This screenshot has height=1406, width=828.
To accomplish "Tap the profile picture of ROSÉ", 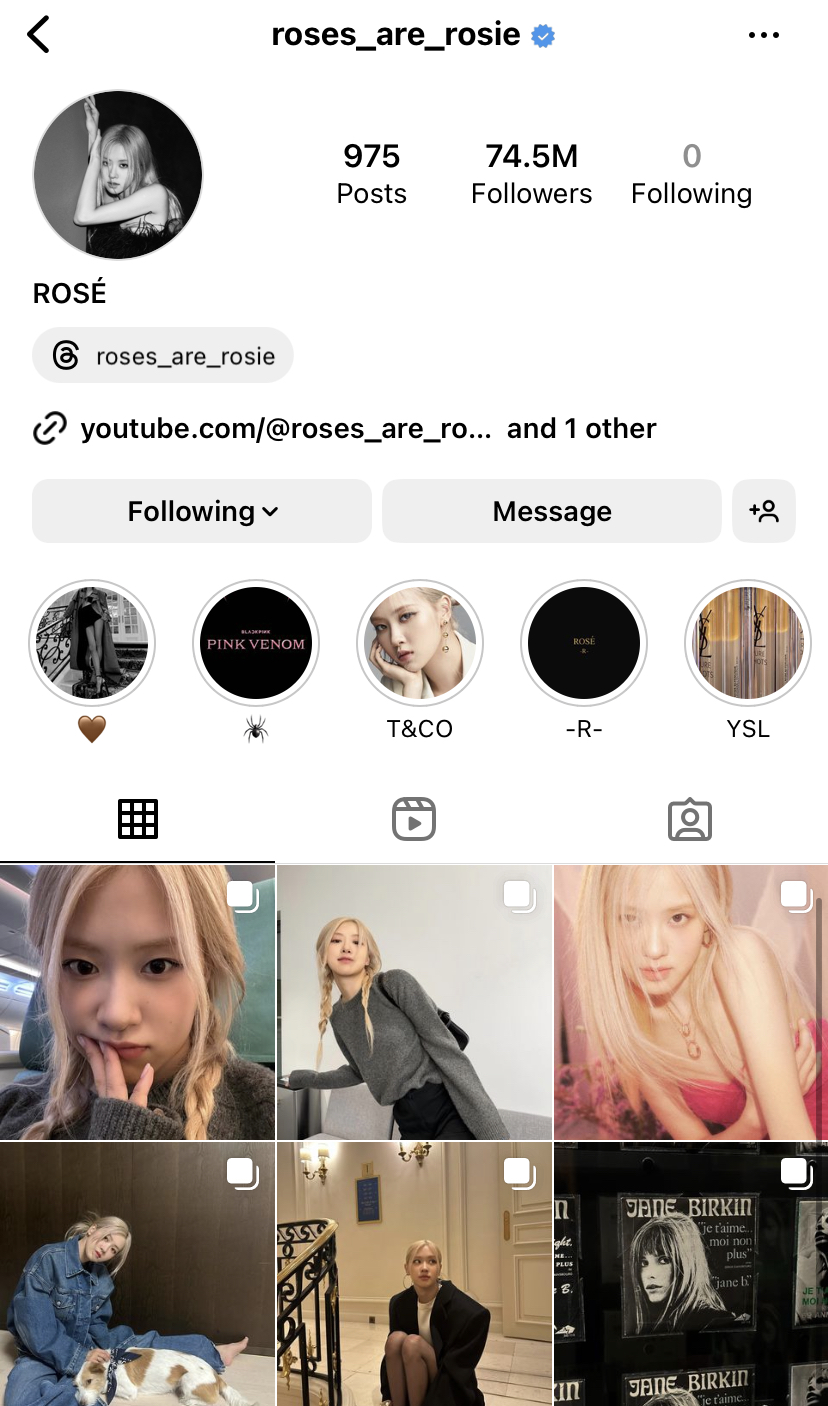I will 118,175.
